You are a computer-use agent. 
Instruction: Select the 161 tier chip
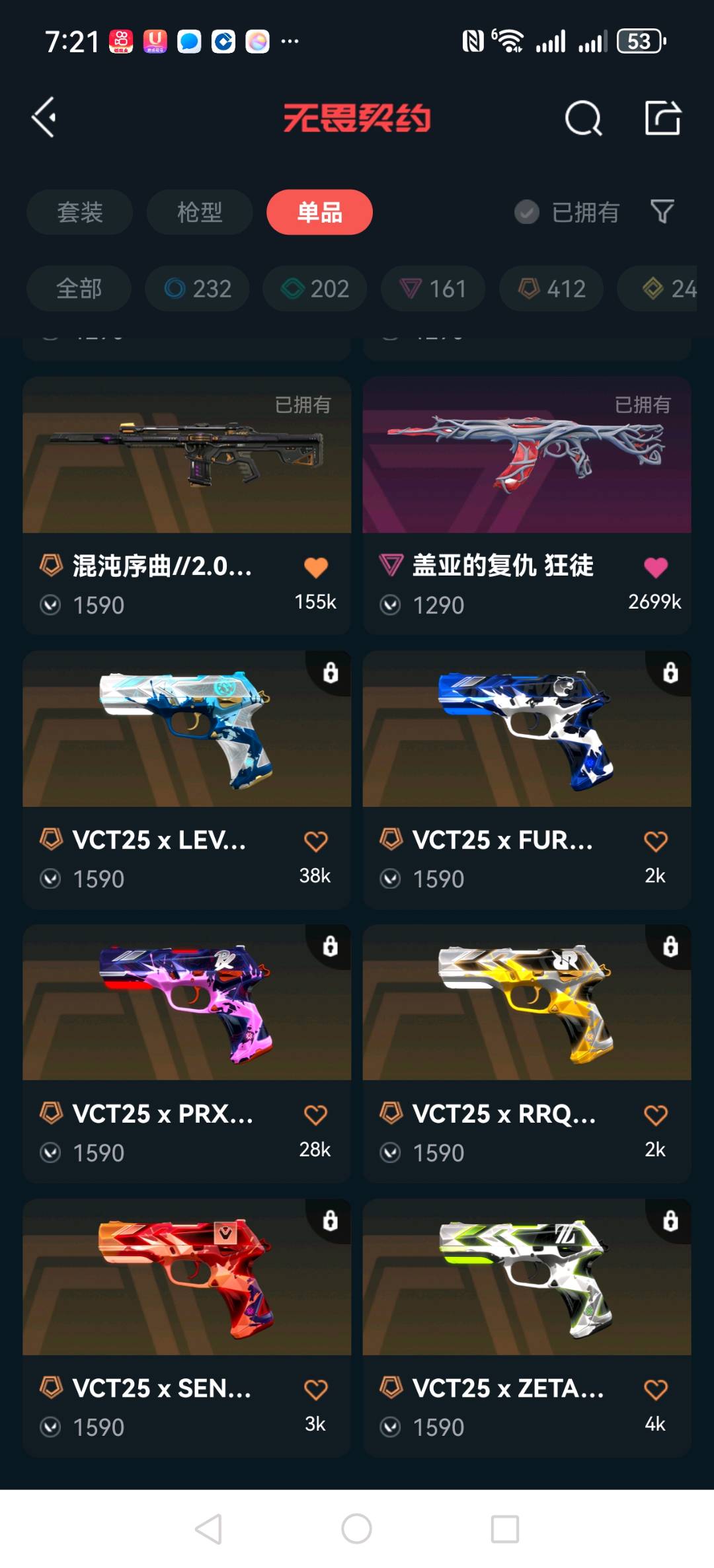click(432, 289)
